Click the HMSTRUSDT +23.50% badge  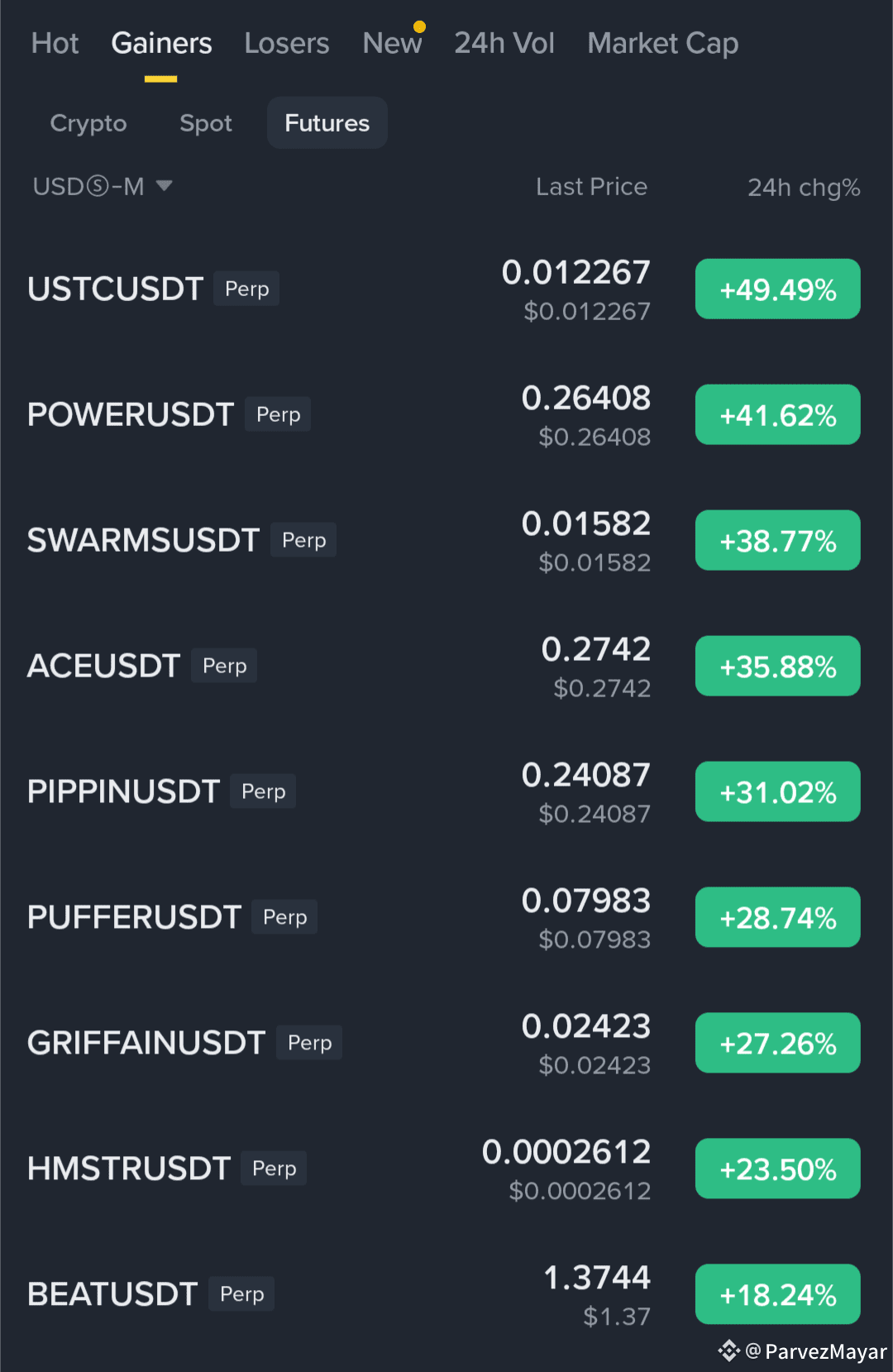[x=777, y=1169]
